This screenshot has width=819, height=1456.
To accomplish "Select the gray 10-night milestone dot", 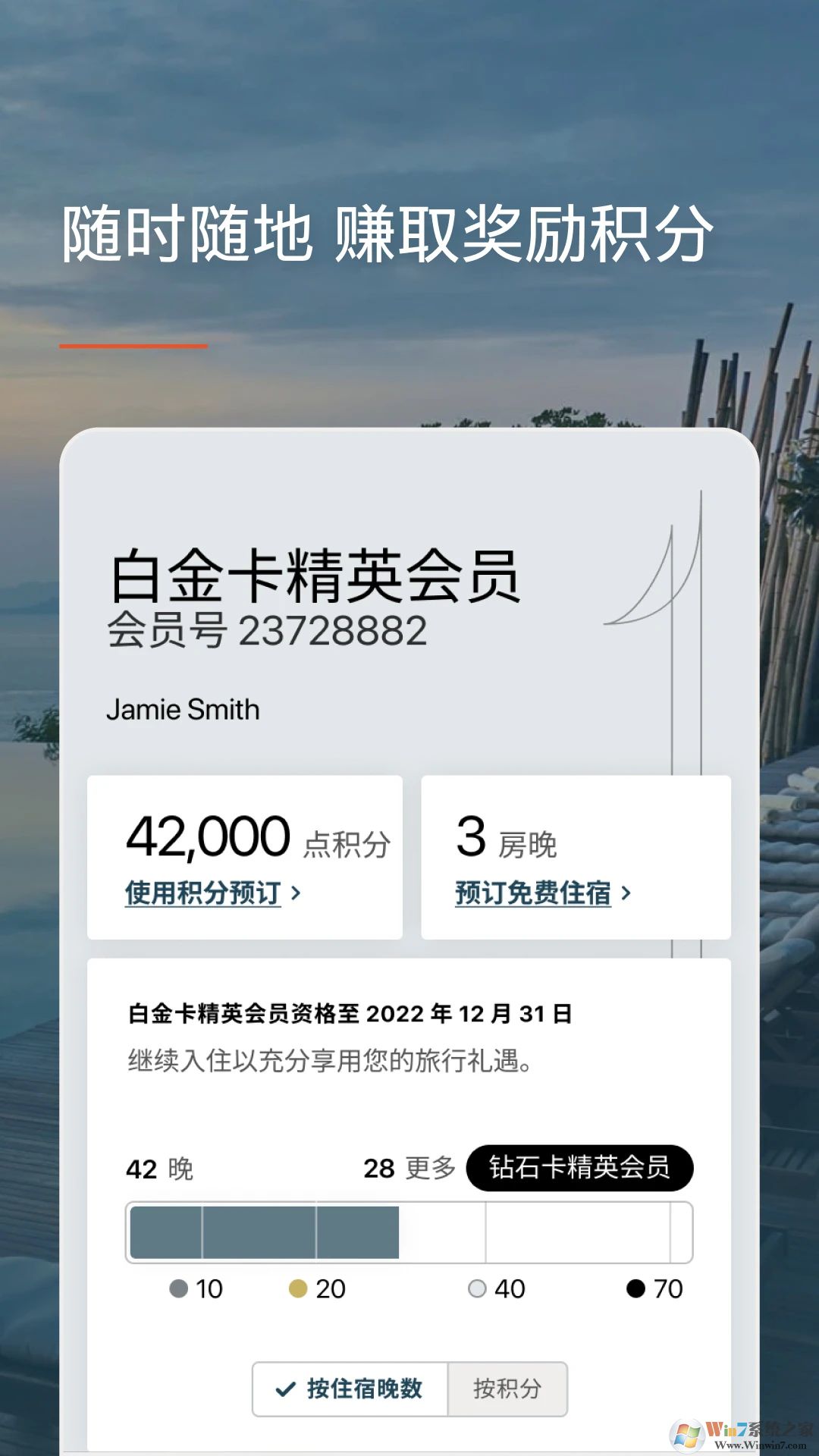I will 177,1288.
